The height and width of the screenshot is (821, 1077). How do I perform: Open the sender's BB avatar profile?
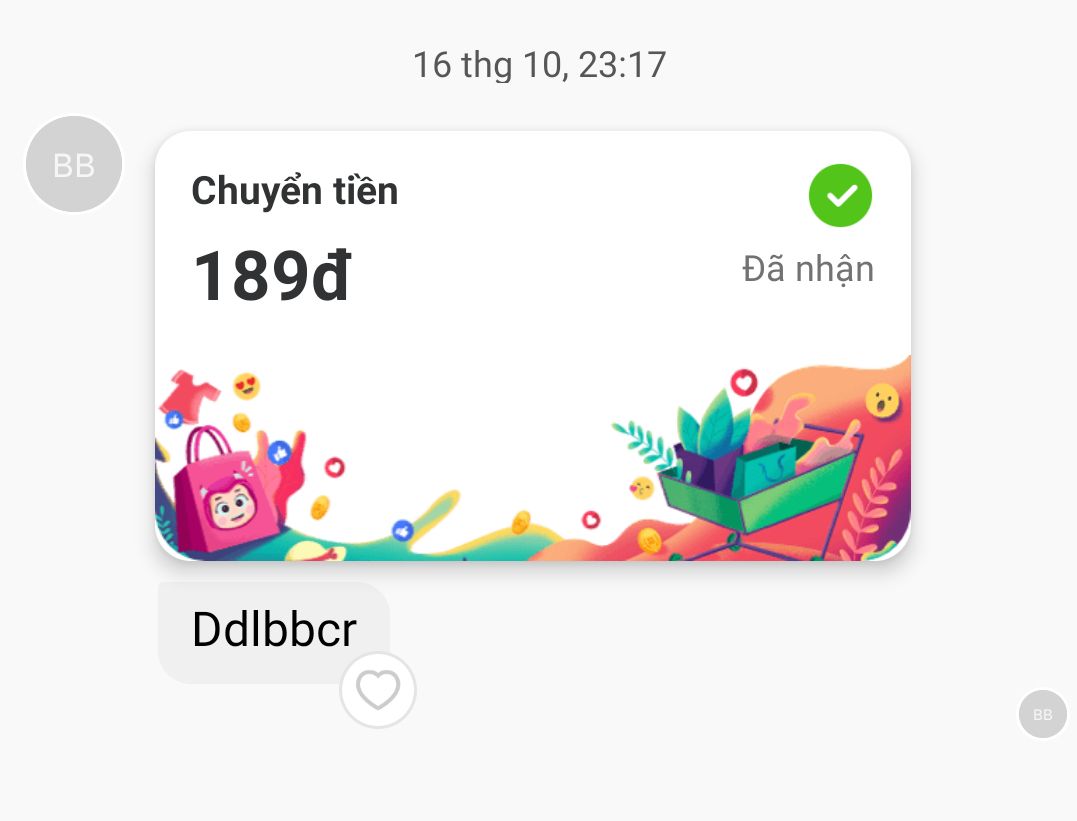(x=74, y=165)
